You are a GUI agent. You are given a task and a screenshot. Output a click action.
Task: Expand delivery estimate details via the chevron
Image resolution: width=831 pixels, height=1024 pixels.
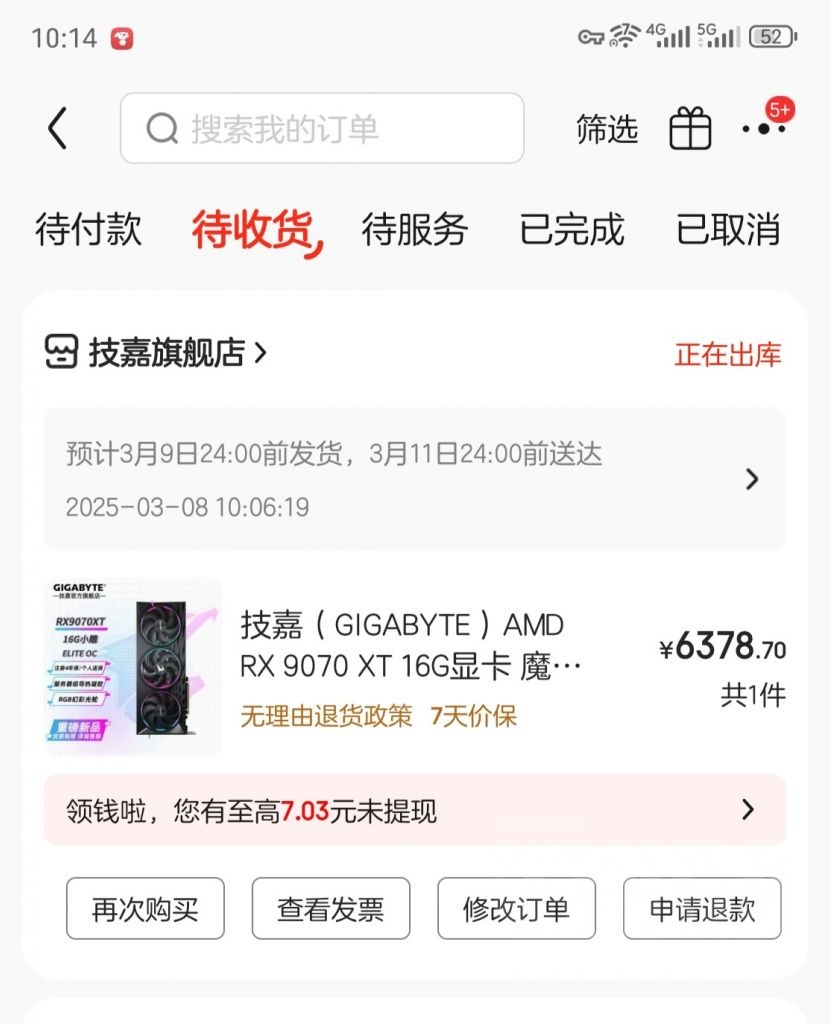pyautogui.click(x=753, y=479)
